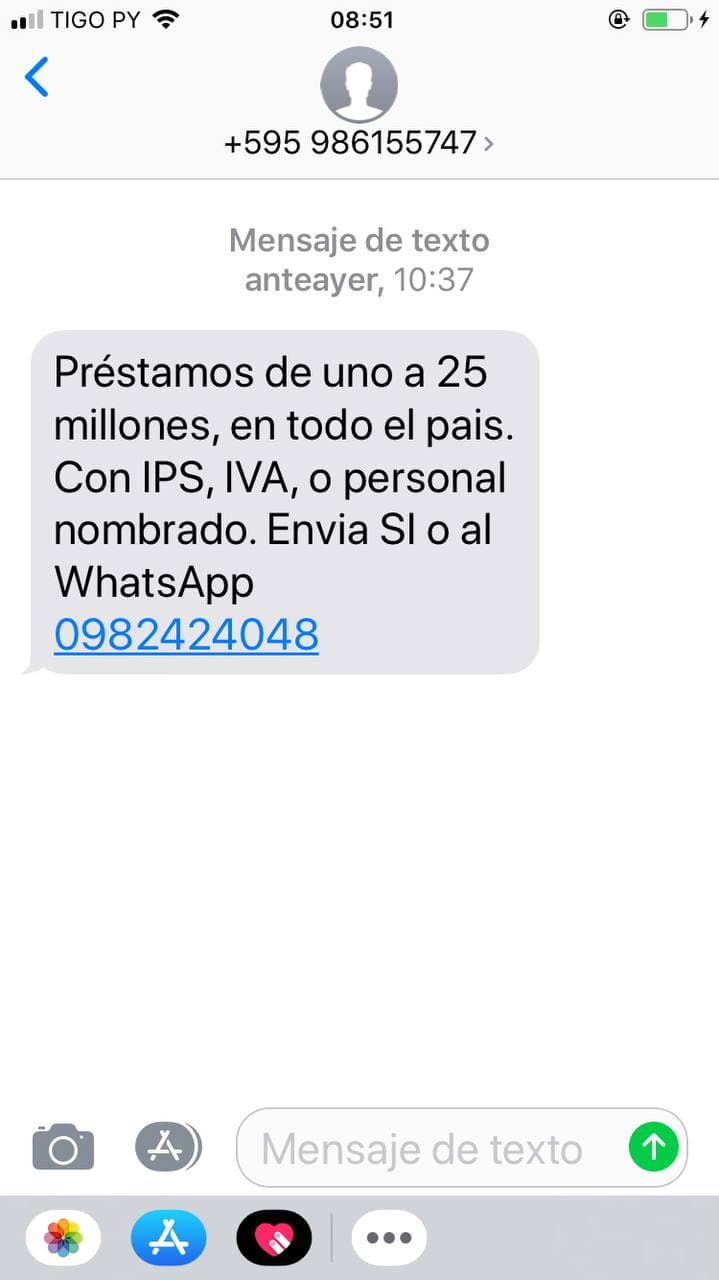Open the Photos app in the app strip

click(x=63, y=1238)
